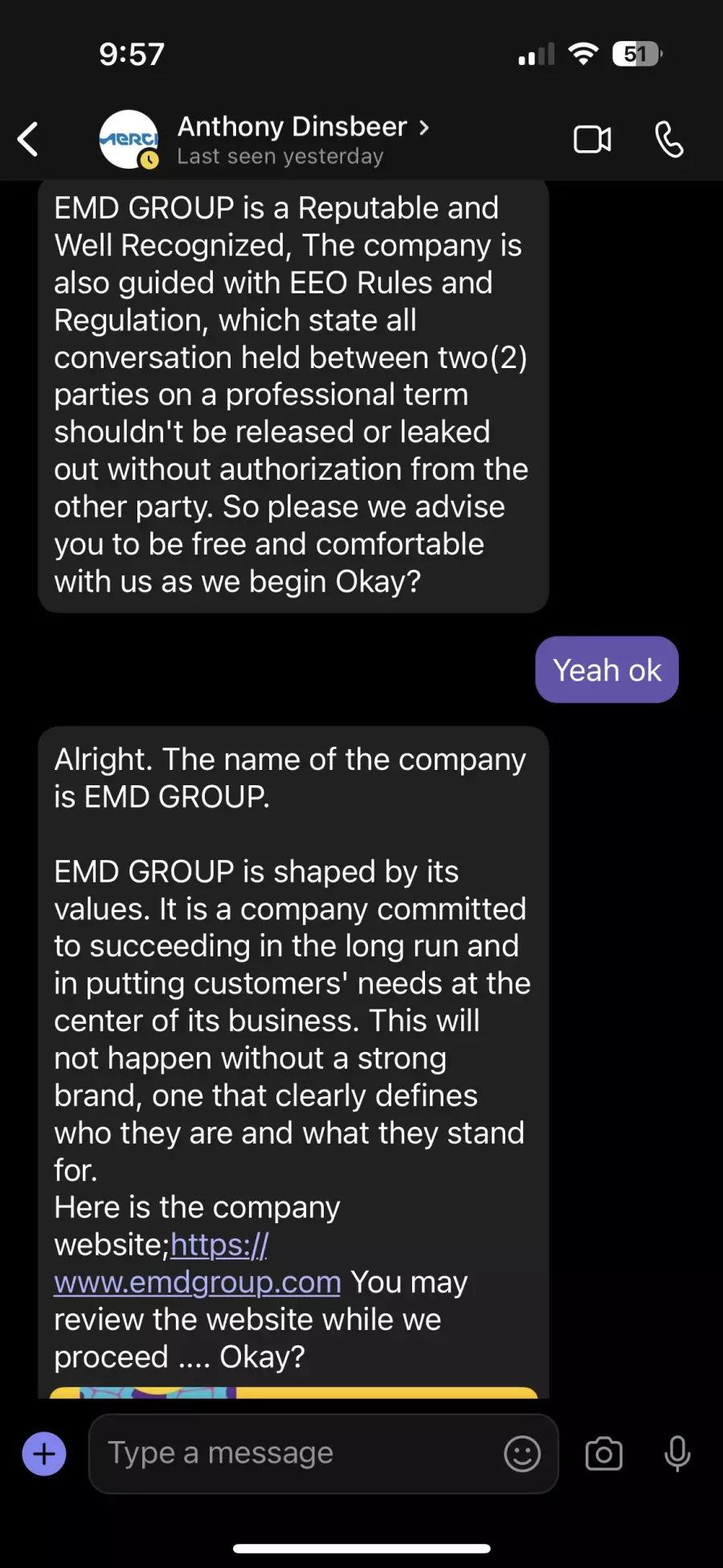
Task: Start a video call with Anthony Dinsbeer
Action: pos(592,140)
